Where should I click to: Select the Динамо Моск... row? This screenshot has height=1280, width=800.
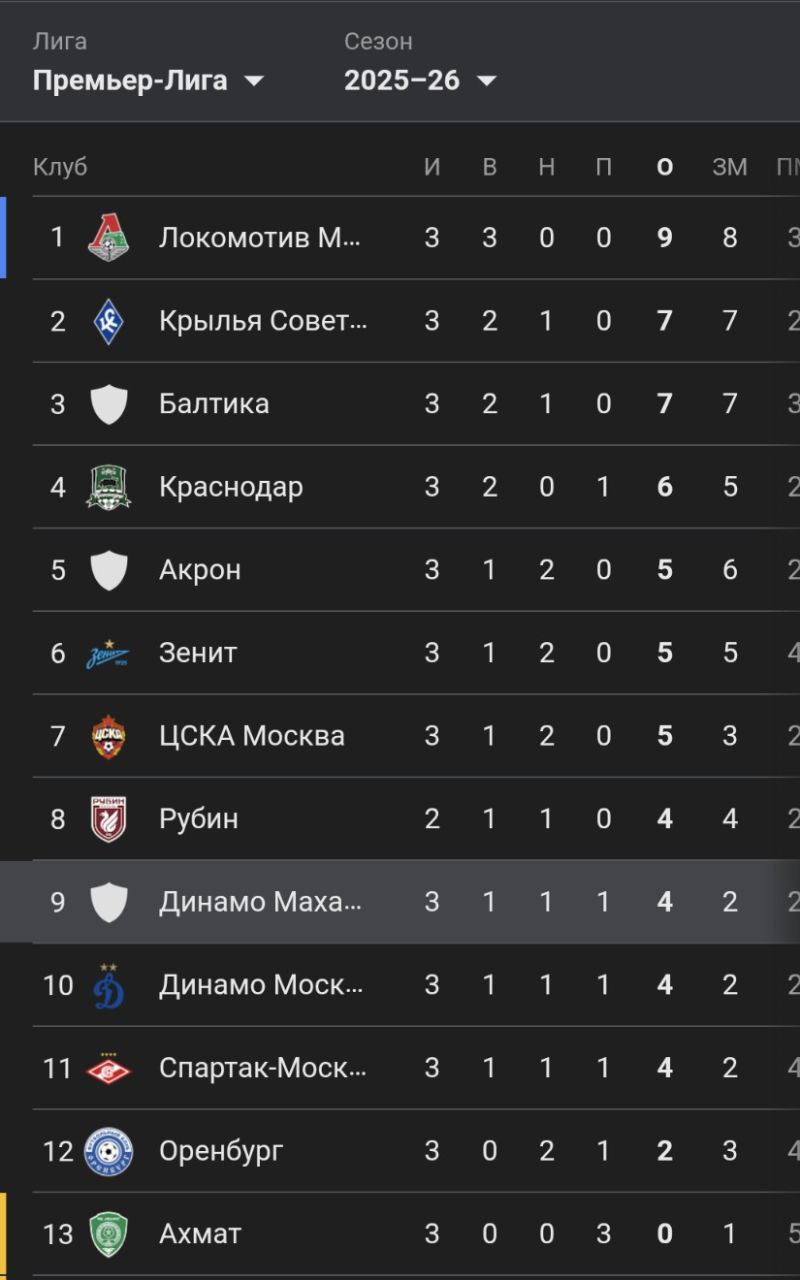416,984
